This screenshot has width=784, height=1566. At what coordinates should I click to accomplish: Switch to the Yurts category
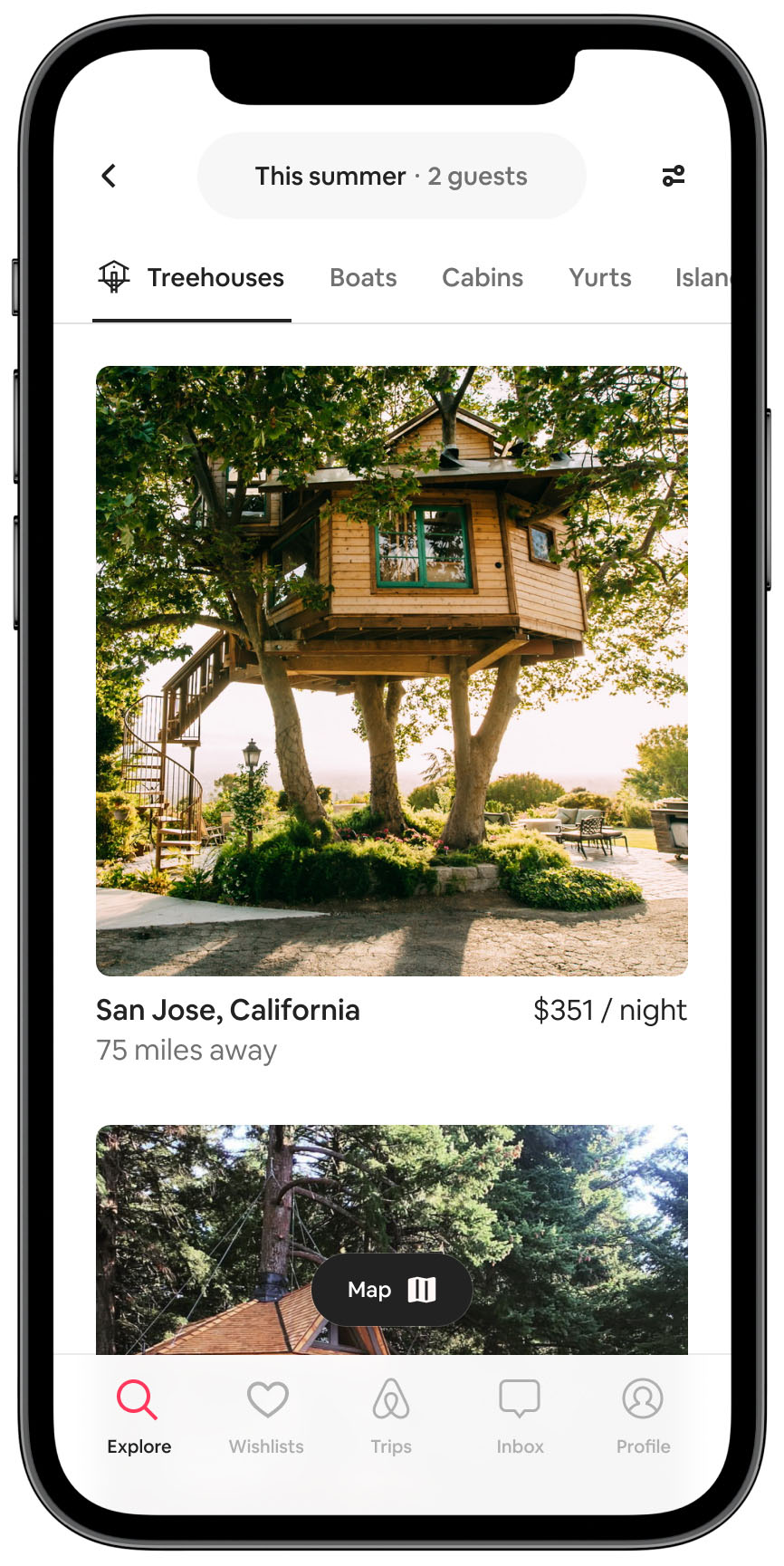pos(599,278)
